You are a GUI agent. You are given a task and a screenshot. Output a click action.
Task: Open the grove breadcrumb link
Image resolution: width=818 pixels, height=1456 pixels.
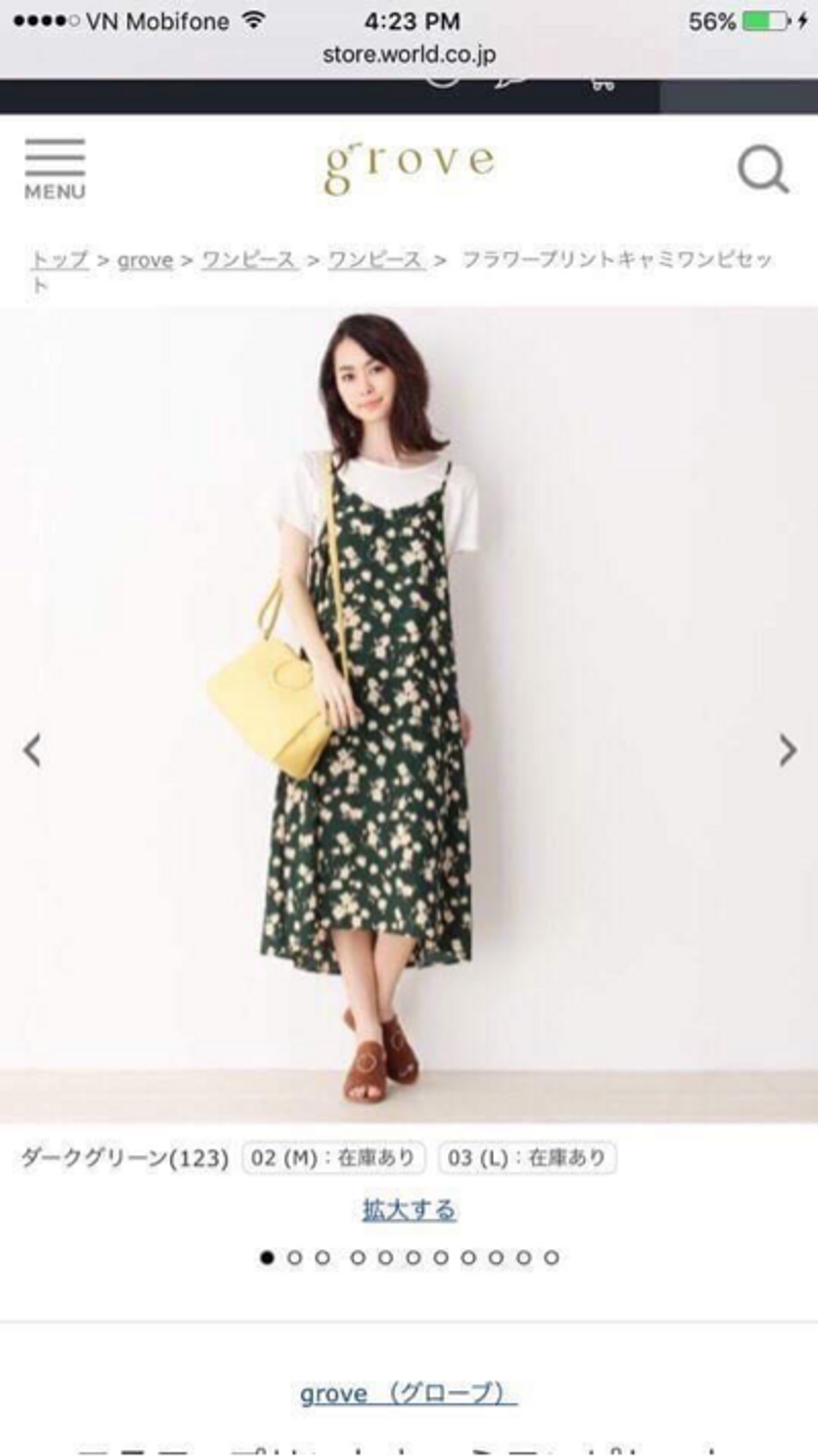pyautogui.click(x=145, y=260)
